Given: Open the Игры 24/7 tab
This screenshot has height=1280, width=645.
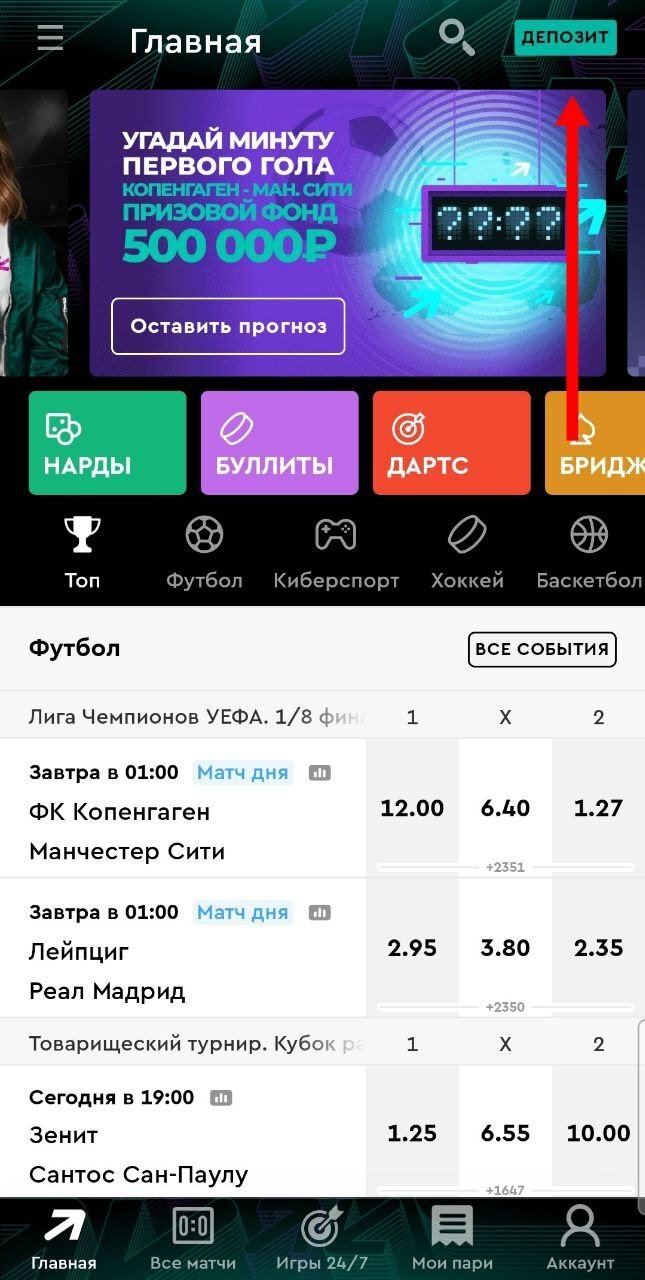Looking at the screenshot, I should pyautogui.click(x=322, y=1237).
